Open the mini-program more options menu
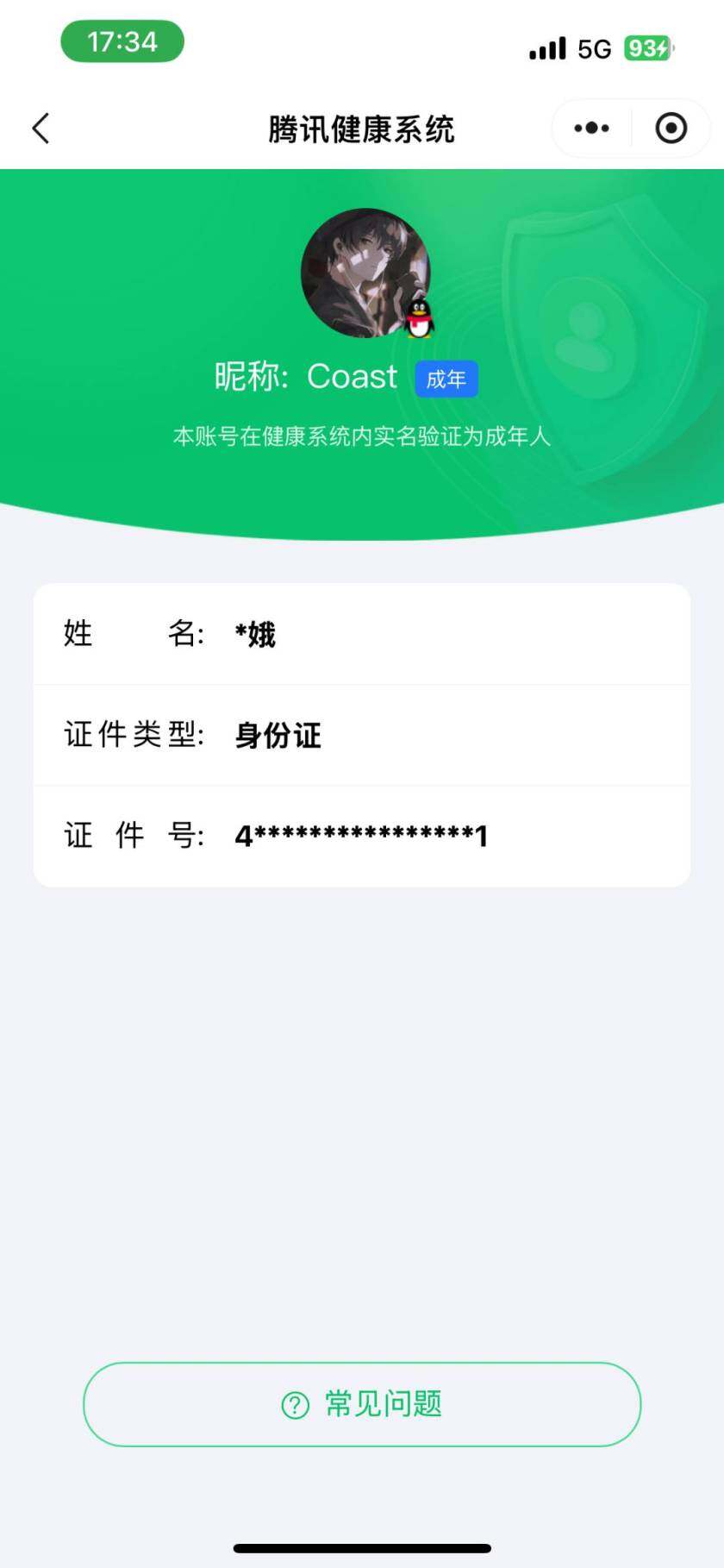The image size is (724, 1568). pyautogui.click(x=590, y=127)
